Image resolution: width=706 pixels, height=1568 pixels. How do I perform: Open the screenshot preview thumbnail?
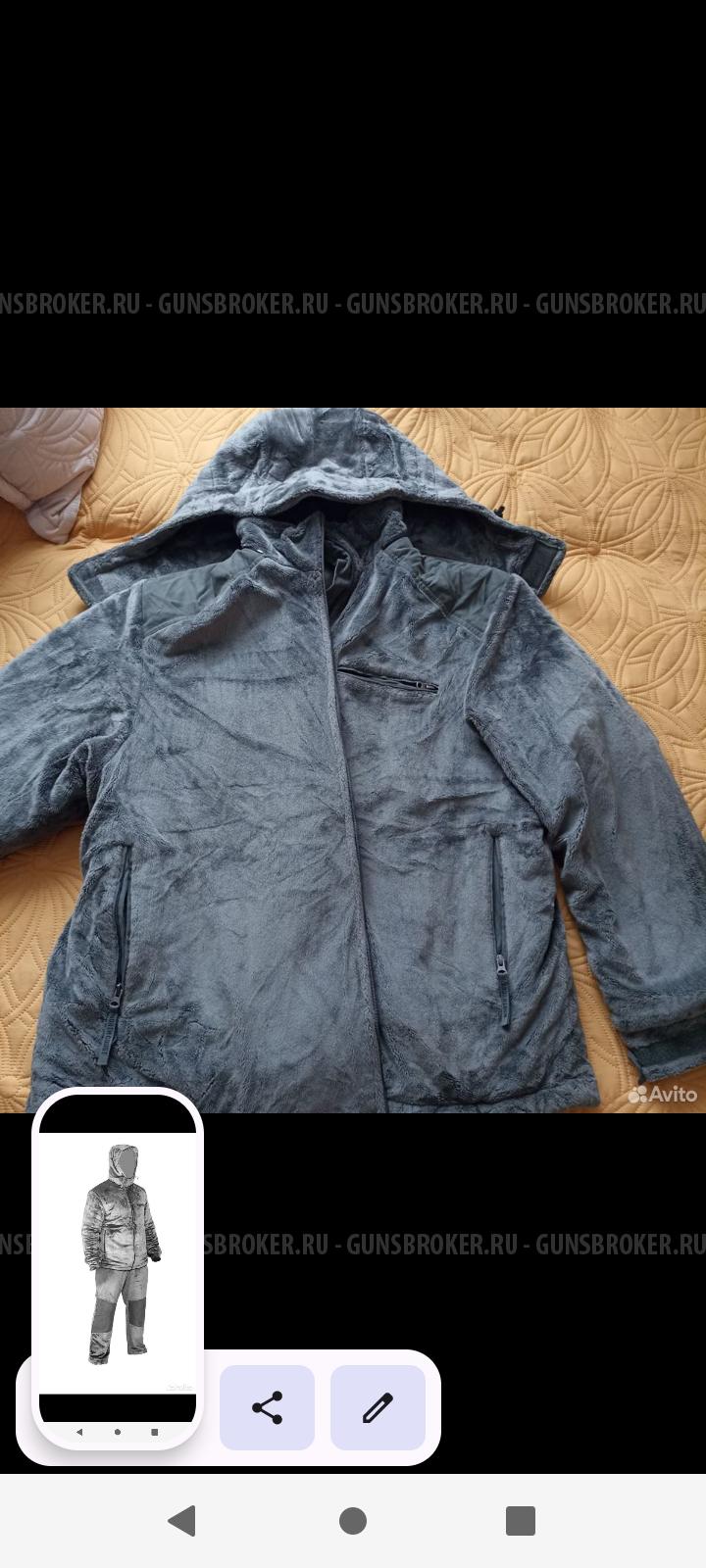point(118,1266)
